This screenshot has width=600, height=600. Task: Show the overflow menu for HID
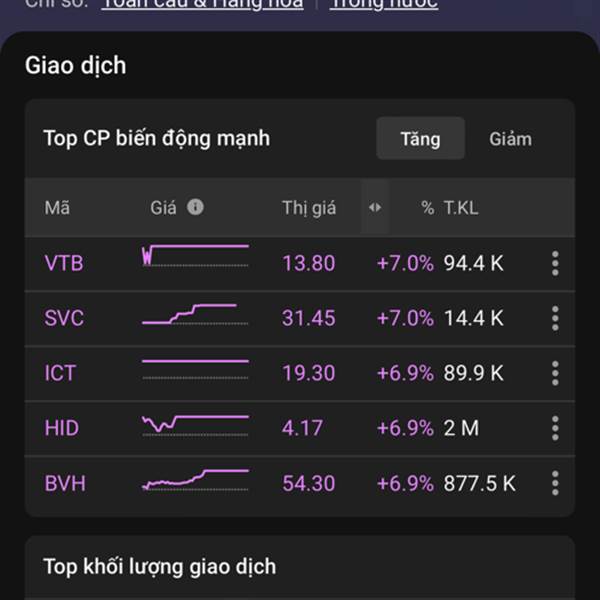[x=555, y=429]
